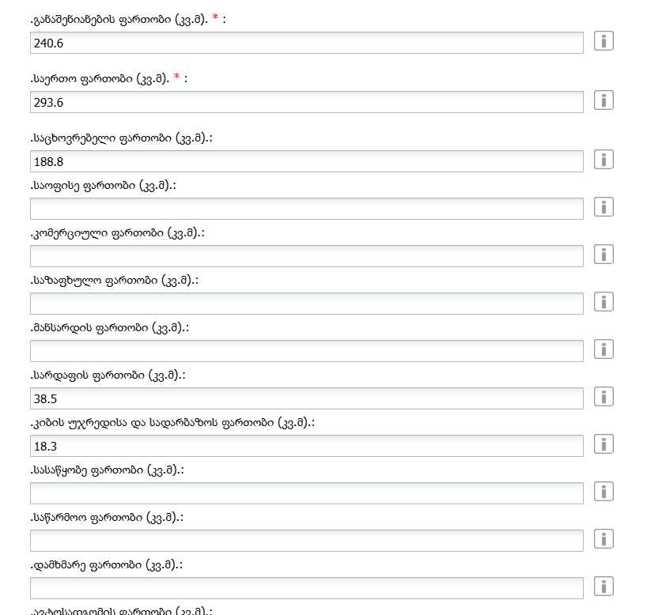647x615 pixels.
Task: Show info for კომერციული ფართობი field
Action: tap(603, 254)
